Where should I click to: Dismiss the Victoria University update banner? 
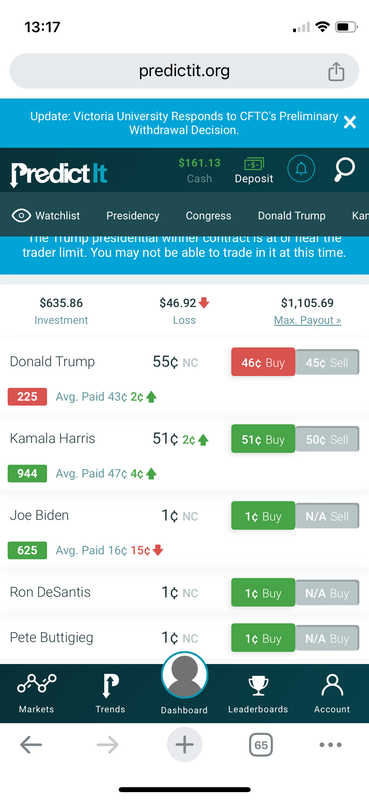point(350,122)
